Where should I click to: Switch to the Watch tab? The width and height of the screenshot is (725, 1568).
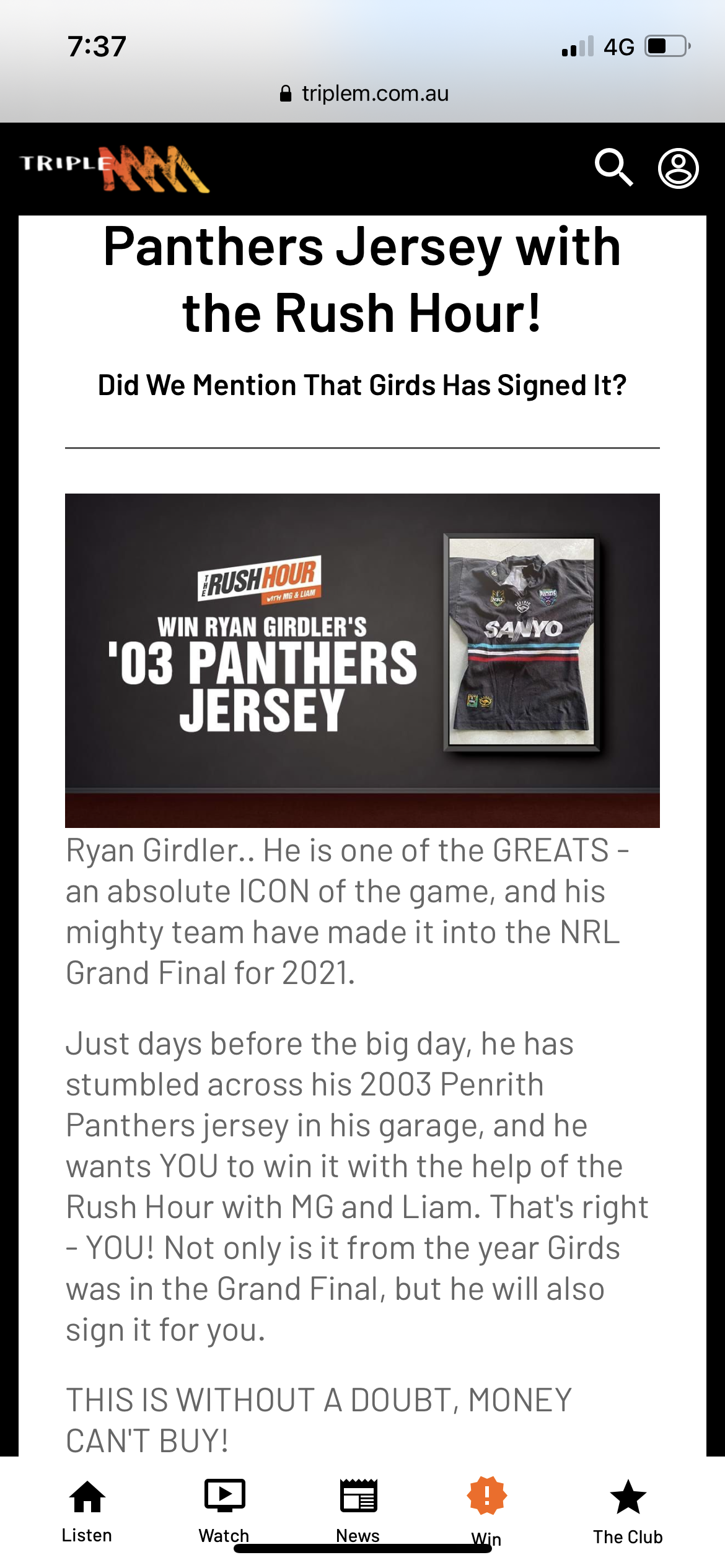pos(224,1510)
